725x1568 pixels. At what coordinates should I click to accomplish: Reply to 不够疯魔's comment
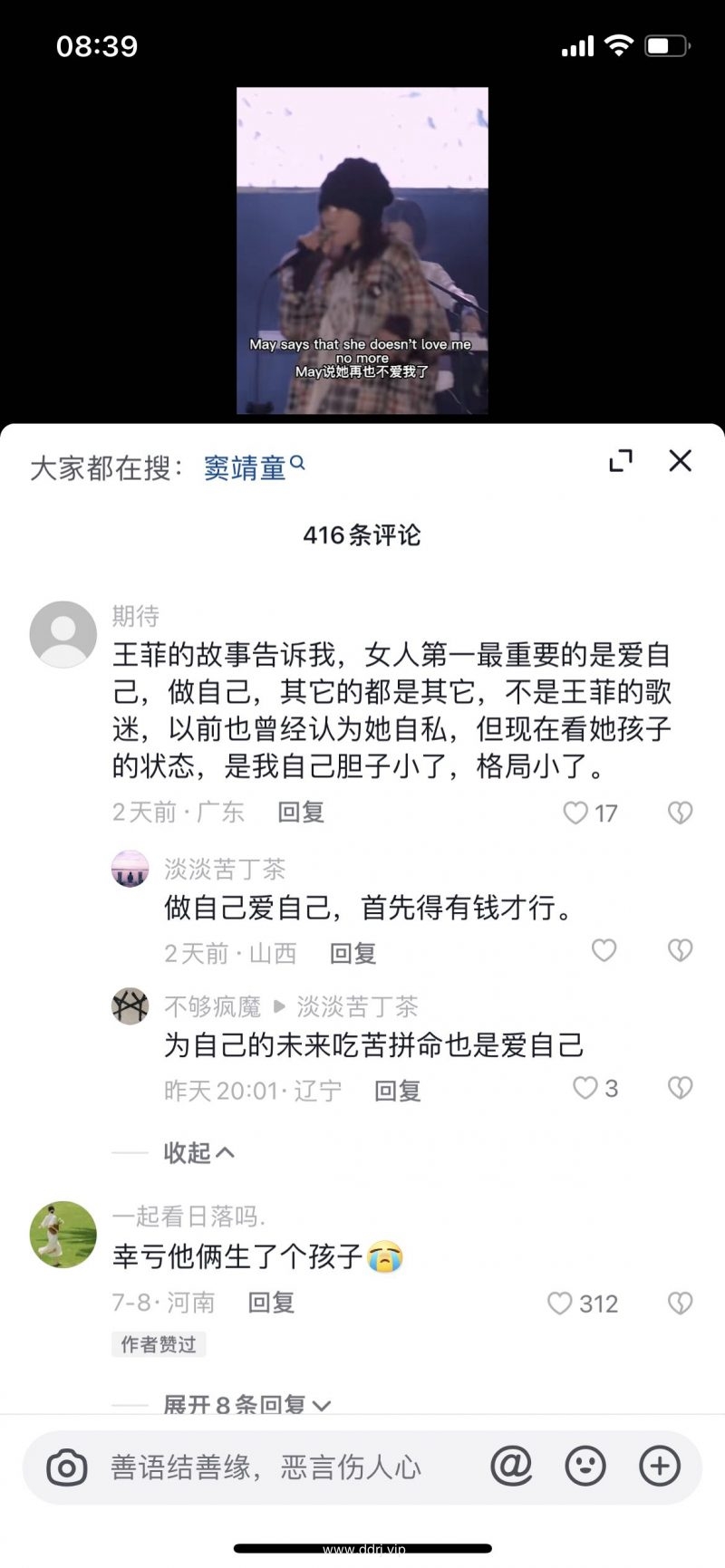tap(398, 1091)
